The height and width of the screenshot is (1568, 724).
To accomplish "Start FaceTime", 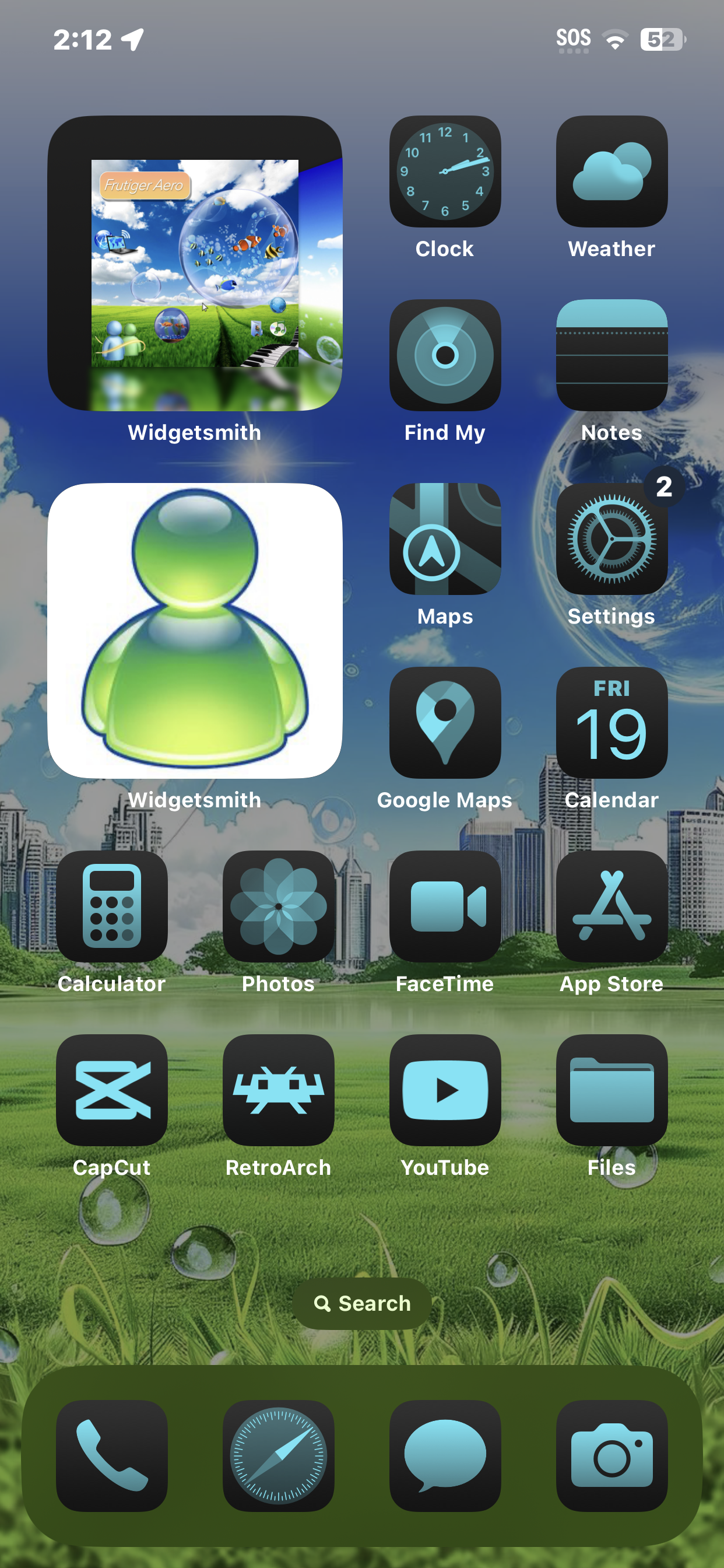I will click(445, 907).
